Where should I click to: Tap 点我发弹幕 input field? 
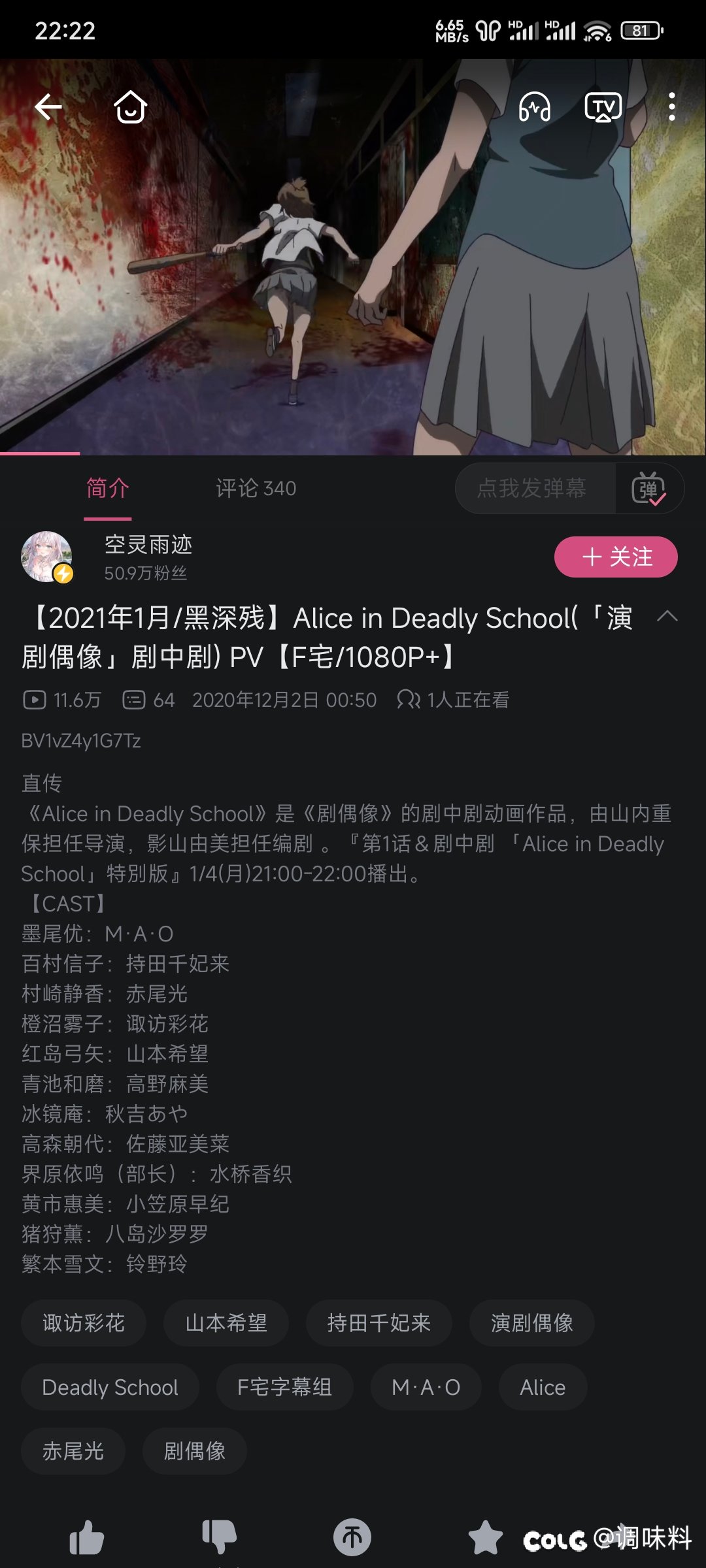coord(532,488)
